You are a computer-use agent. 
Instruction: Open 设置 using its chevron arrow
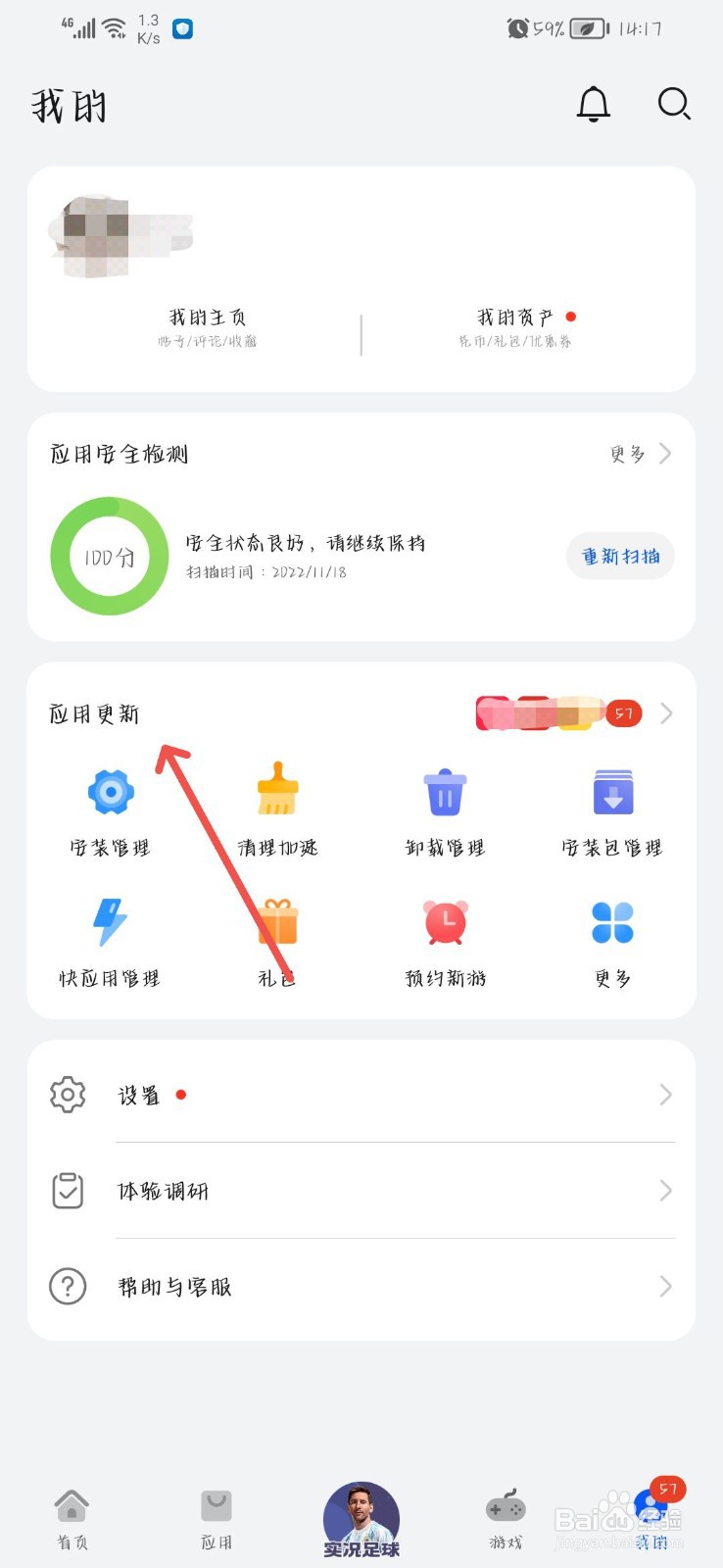coord(665,1095)
